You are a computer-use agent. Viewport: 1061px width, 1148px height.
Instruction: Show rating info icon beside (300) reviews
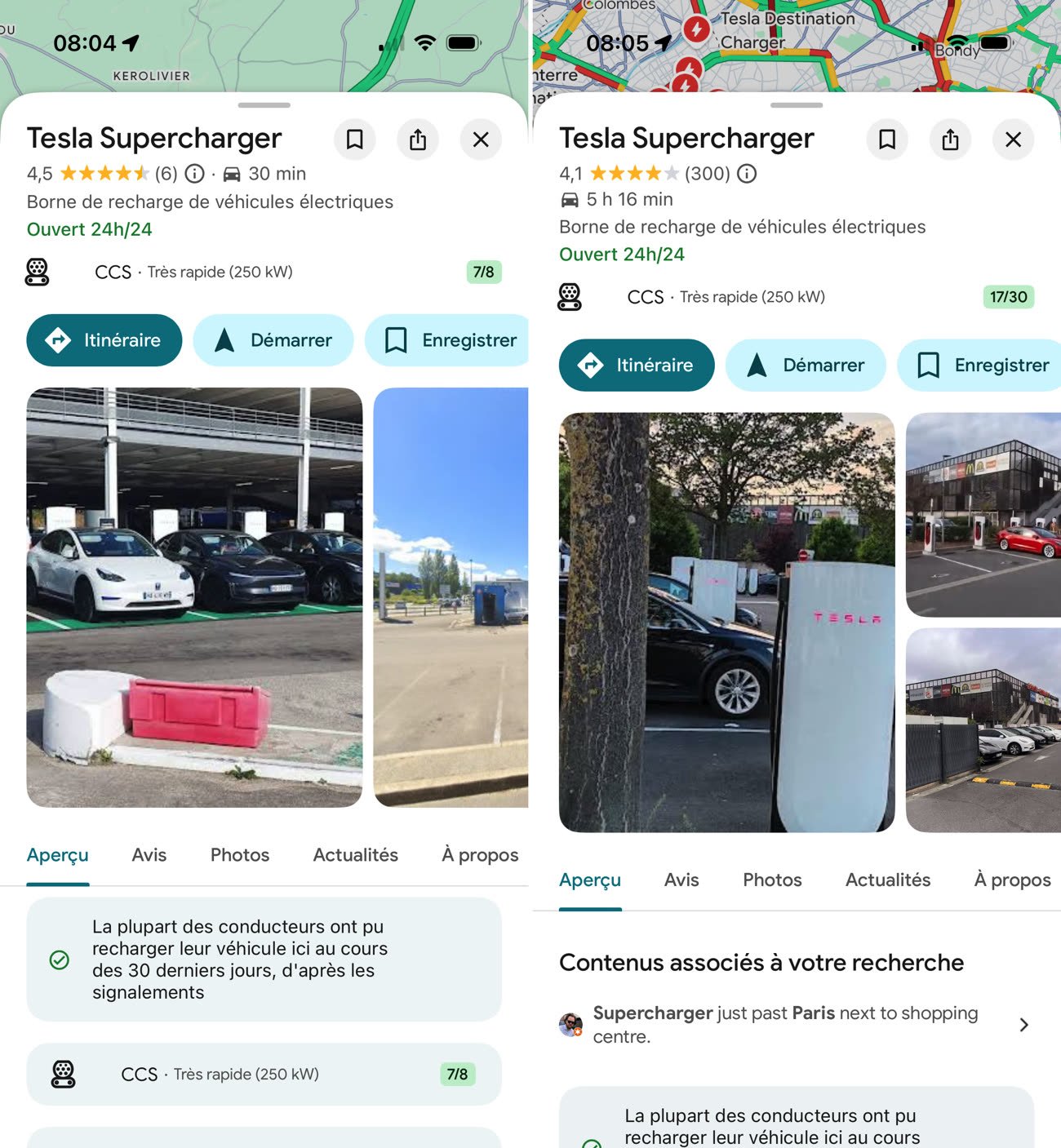click(747, 174)
